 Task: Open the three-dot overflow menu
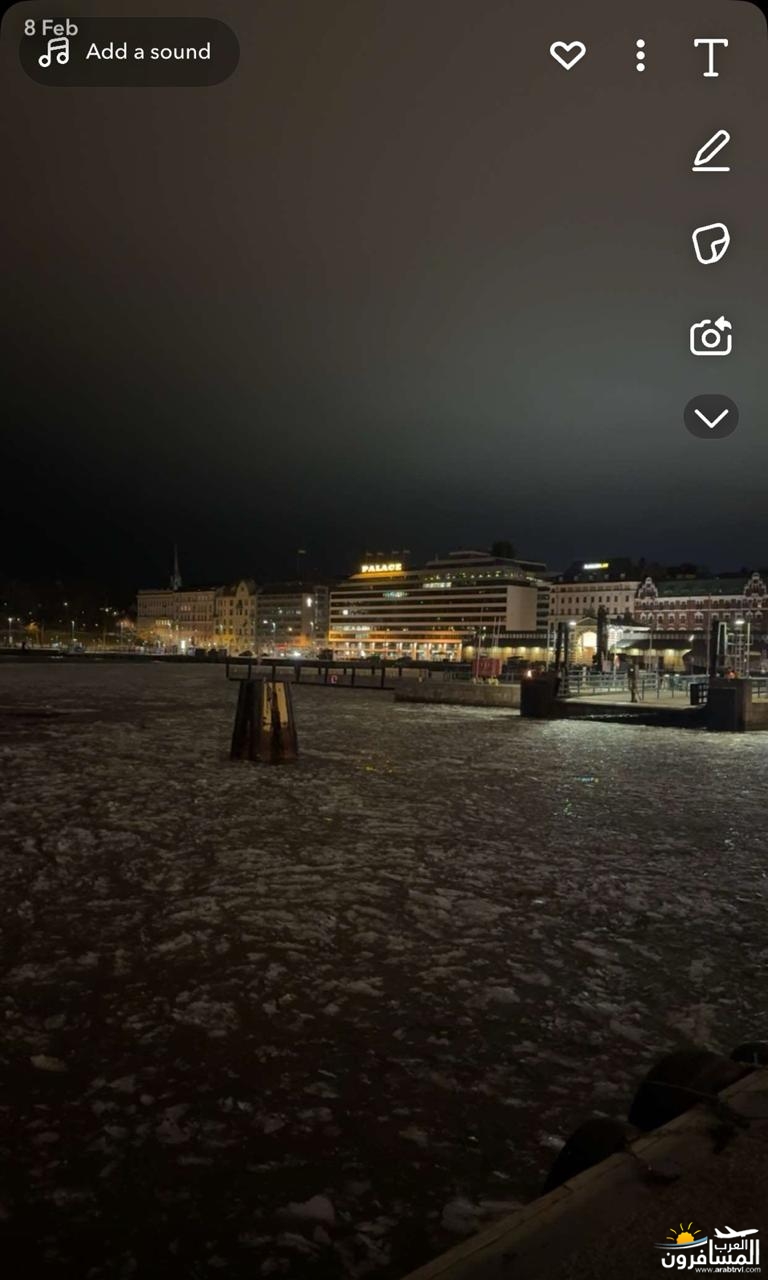[x=640, y=55]
